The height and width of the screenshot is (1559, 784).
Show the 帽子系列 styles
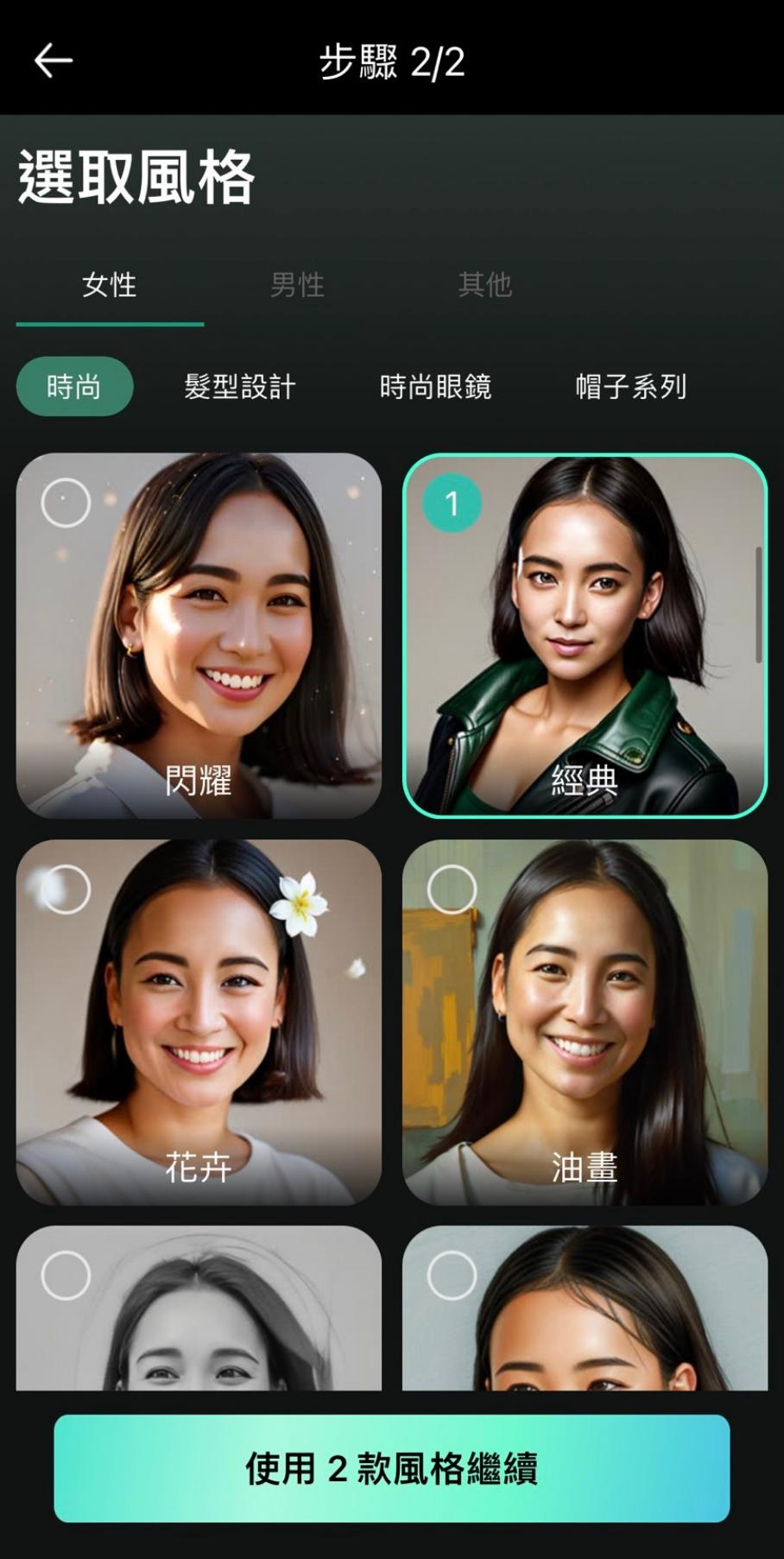(631, 386)
